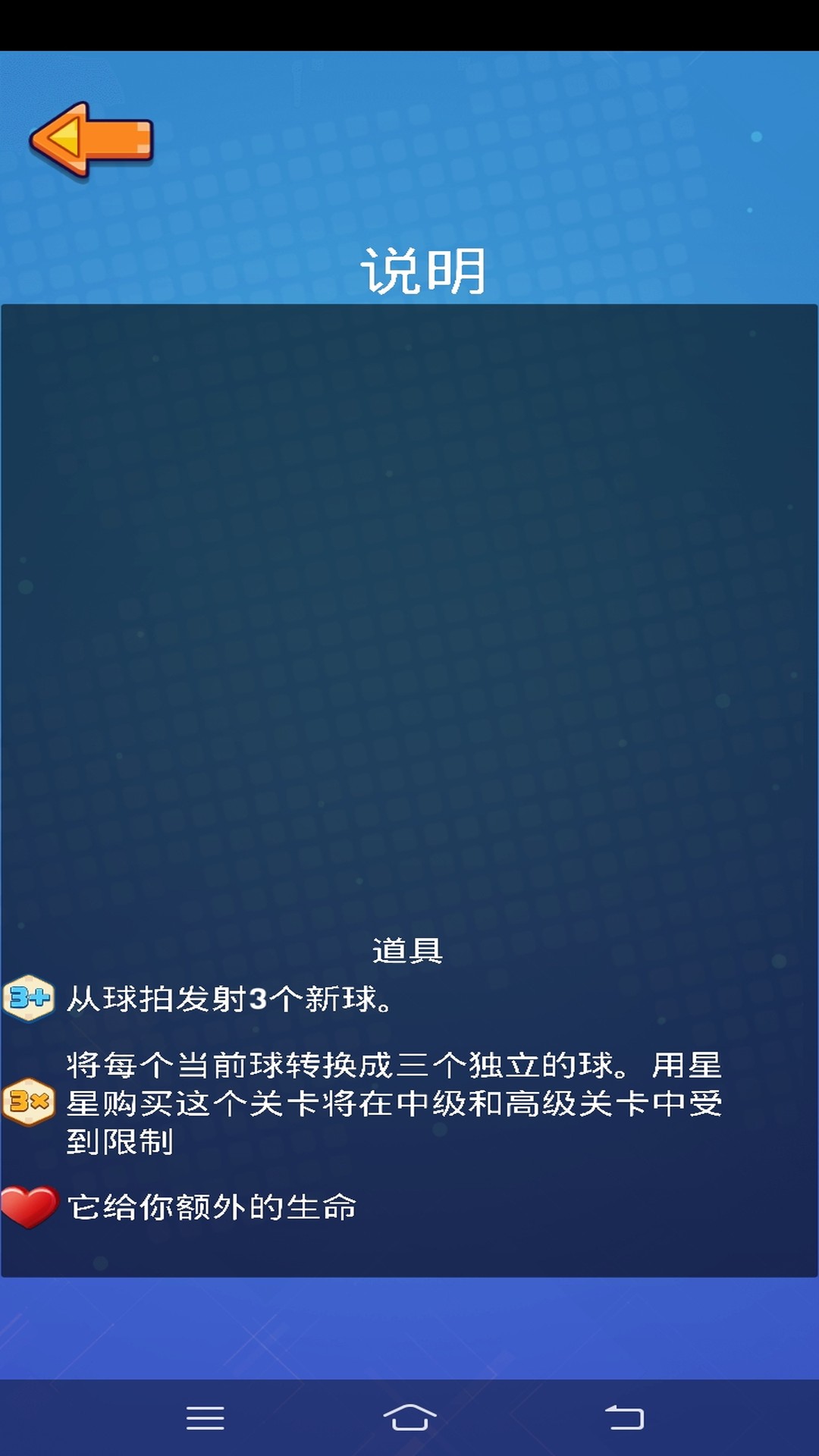Screen dimensions: 819x1456
Task: Tap the orange back arrow
Action: pos(91,140)
